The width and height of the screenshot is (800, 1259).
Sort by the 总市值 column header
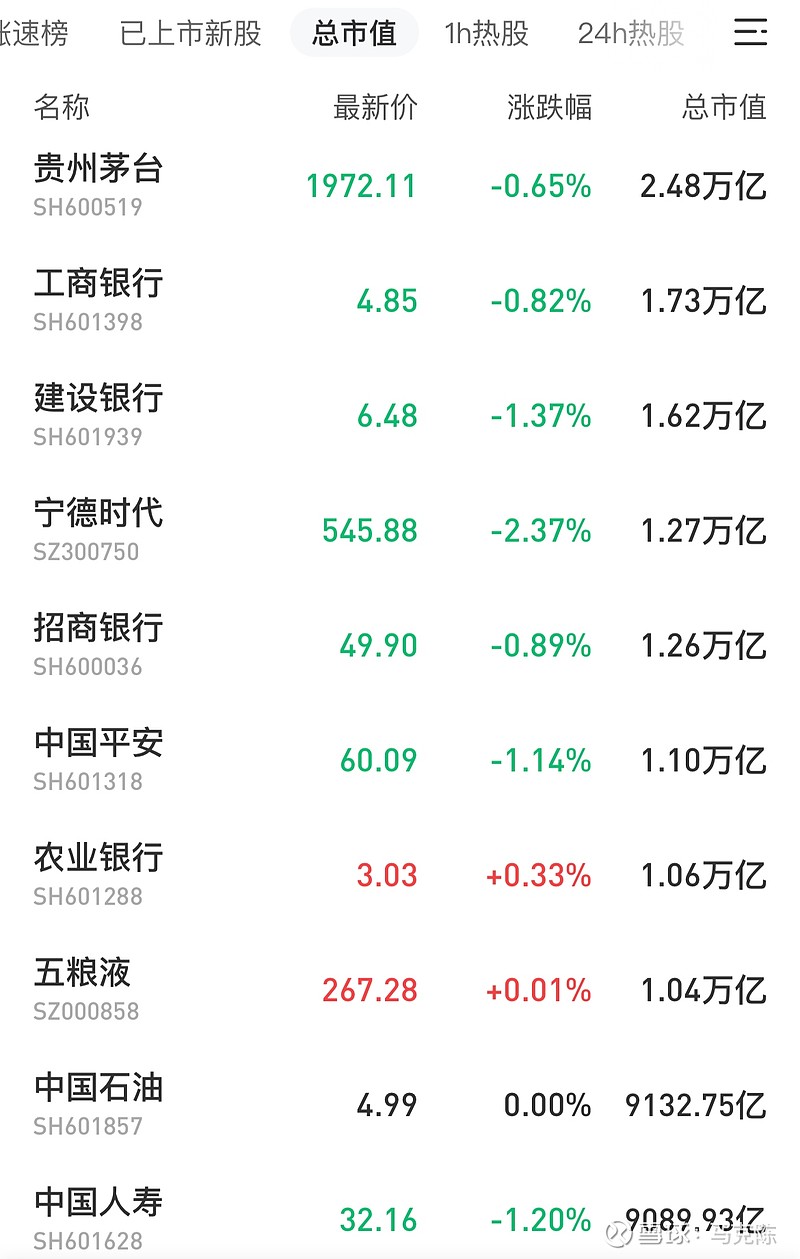[724, 107]
